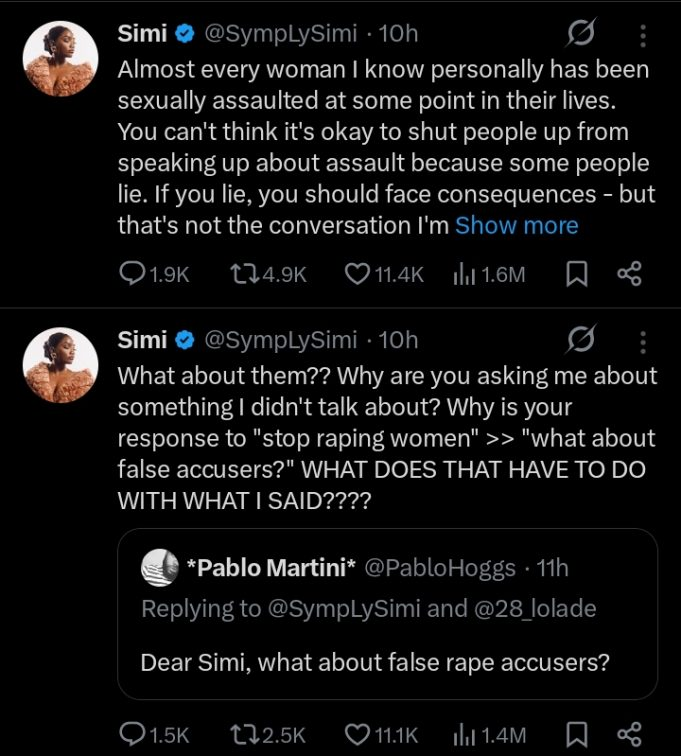Tap the Grok icon on the first tweet

point(578,35)
